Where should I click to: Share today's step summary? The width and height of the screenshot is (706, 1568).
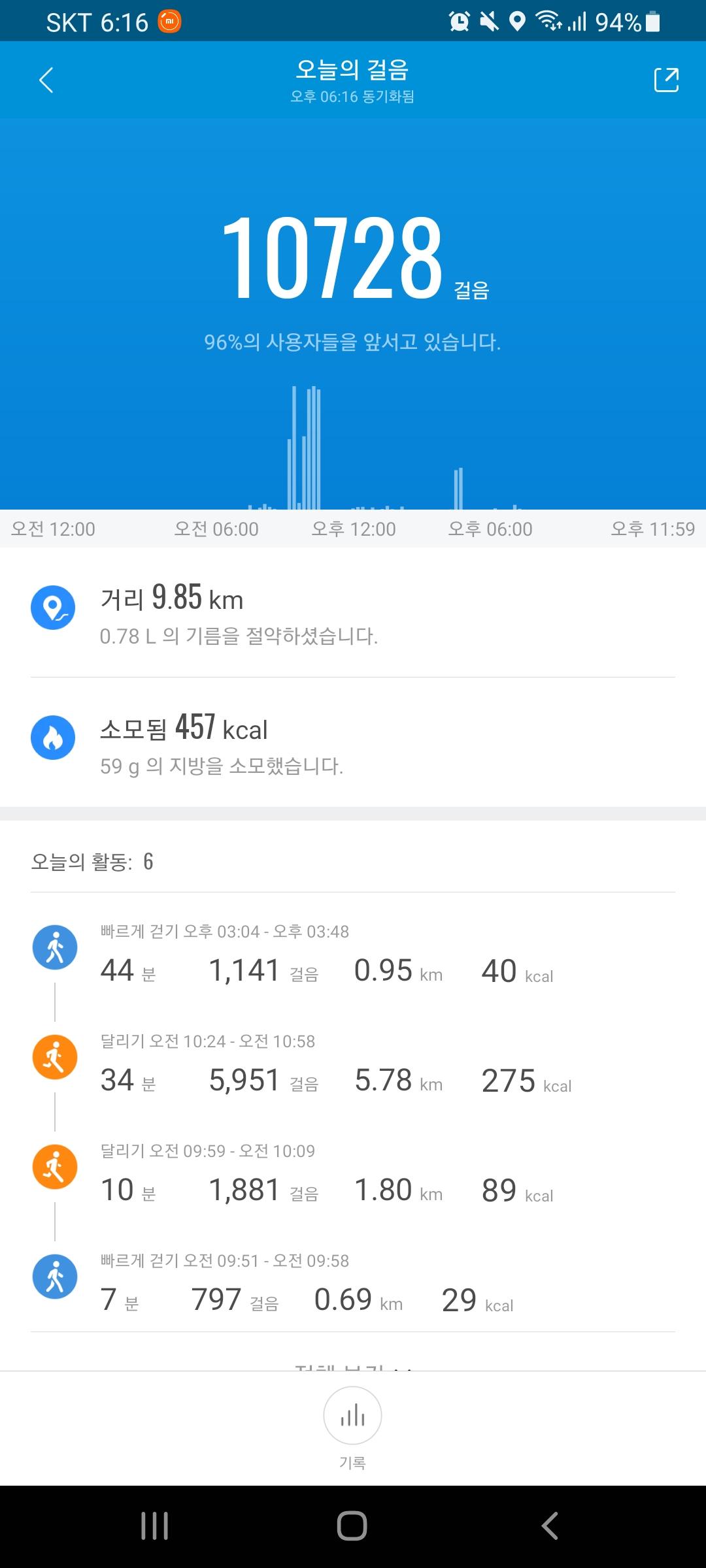click(666, 80)
